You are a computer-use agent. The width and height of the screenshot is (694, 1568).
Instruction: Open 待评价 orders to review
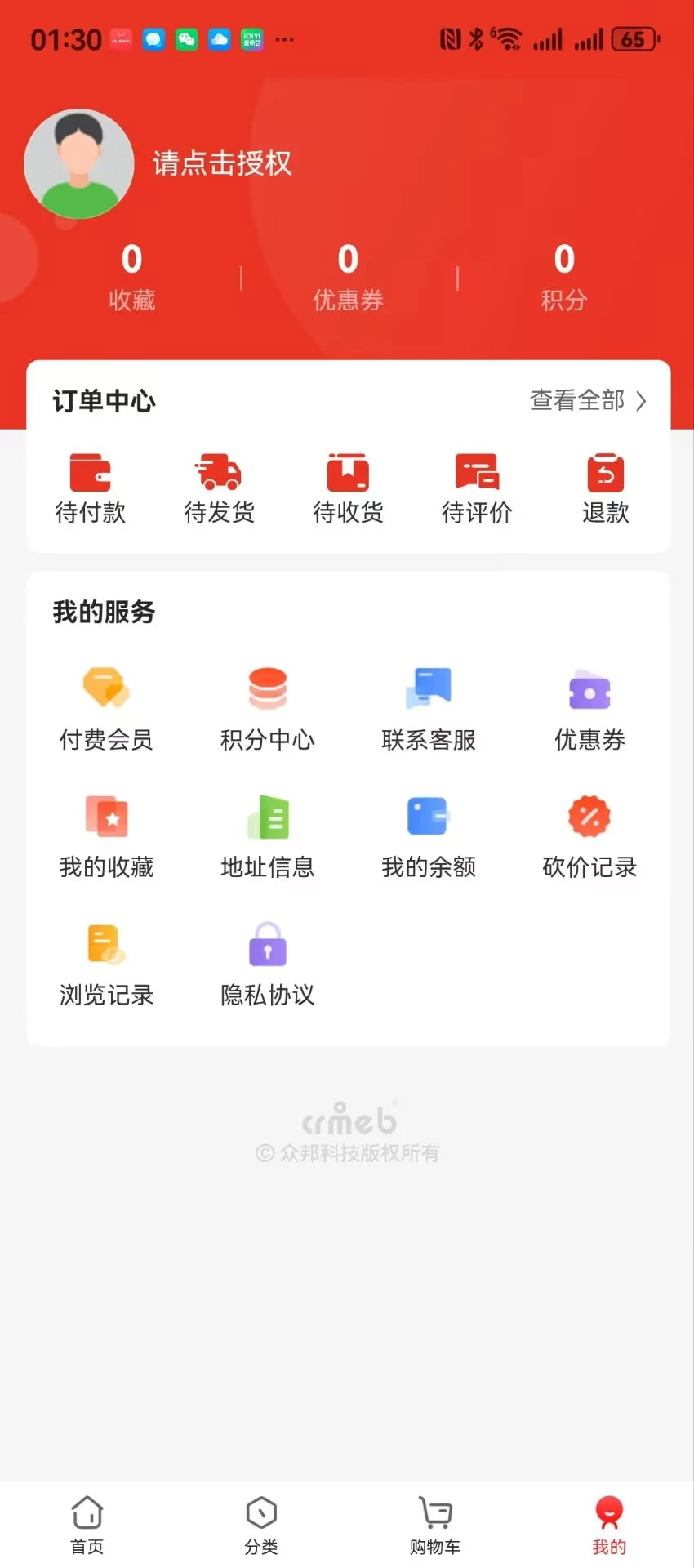(477, 488)
